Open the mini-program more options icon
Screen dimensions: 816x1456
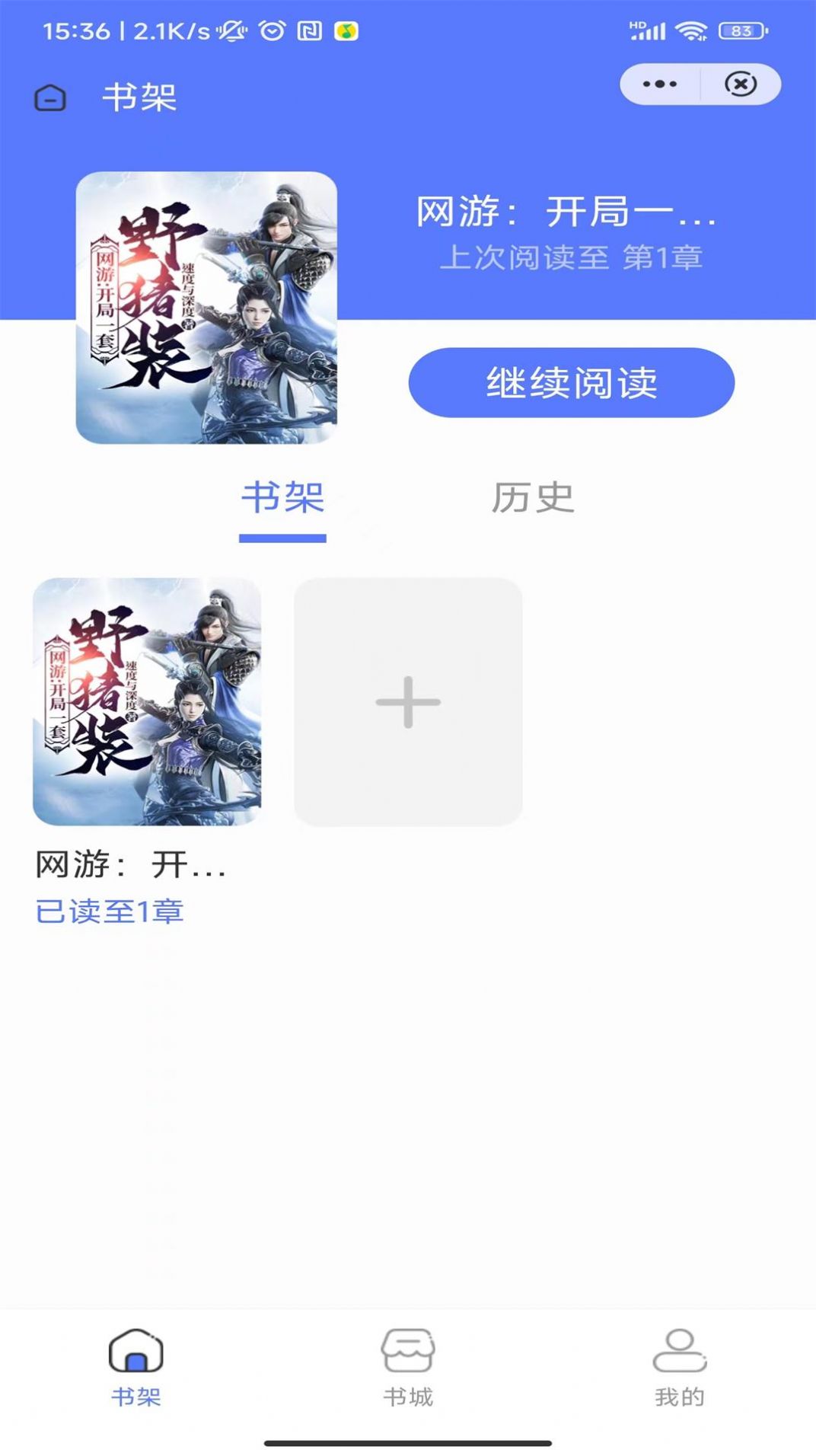click(659, 84)
